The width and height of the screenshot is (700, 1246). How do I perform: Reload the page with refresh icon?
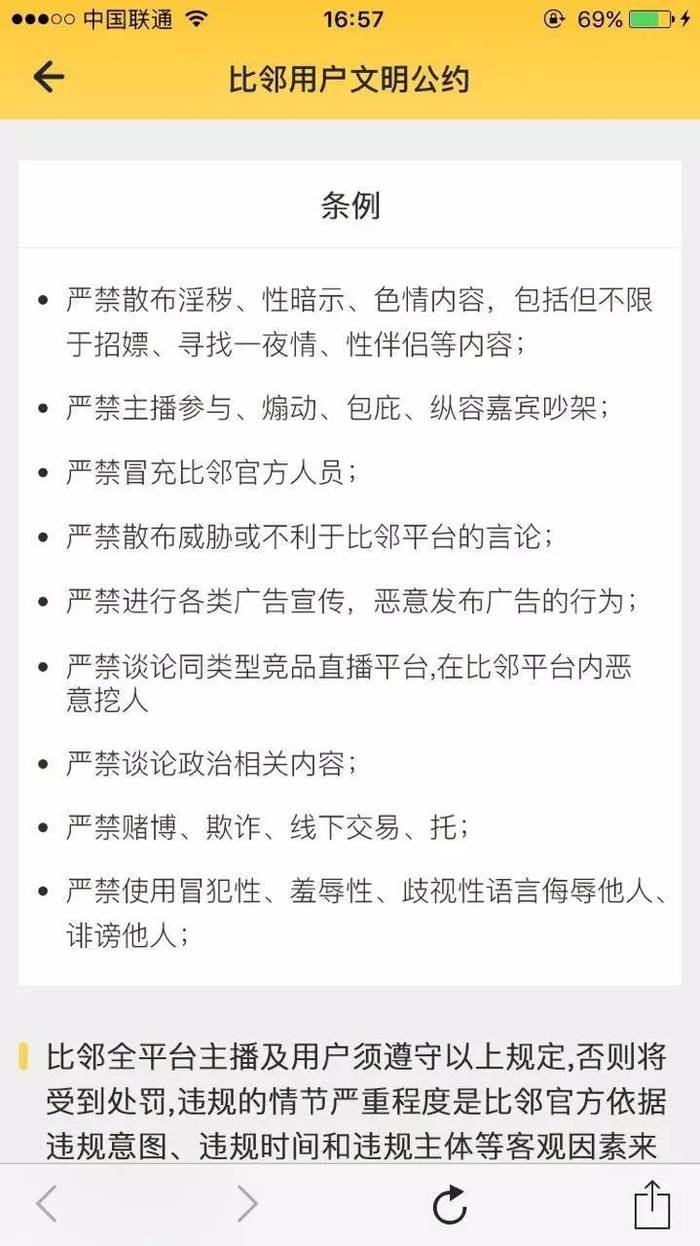point(450,1205)
